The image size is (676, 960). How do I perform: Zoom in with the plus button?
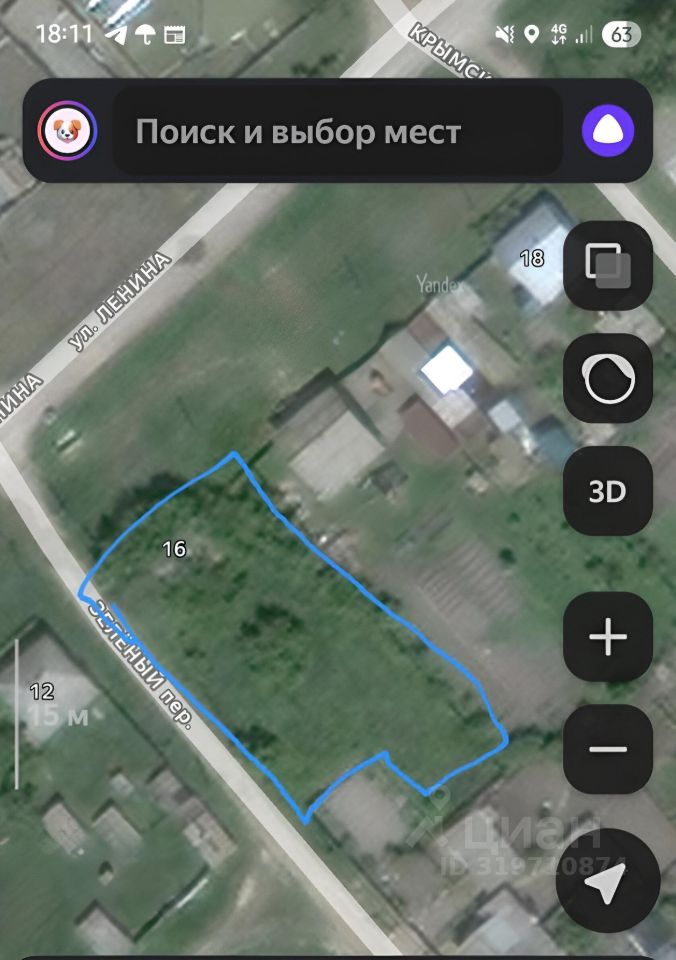(x=608, y=637)
